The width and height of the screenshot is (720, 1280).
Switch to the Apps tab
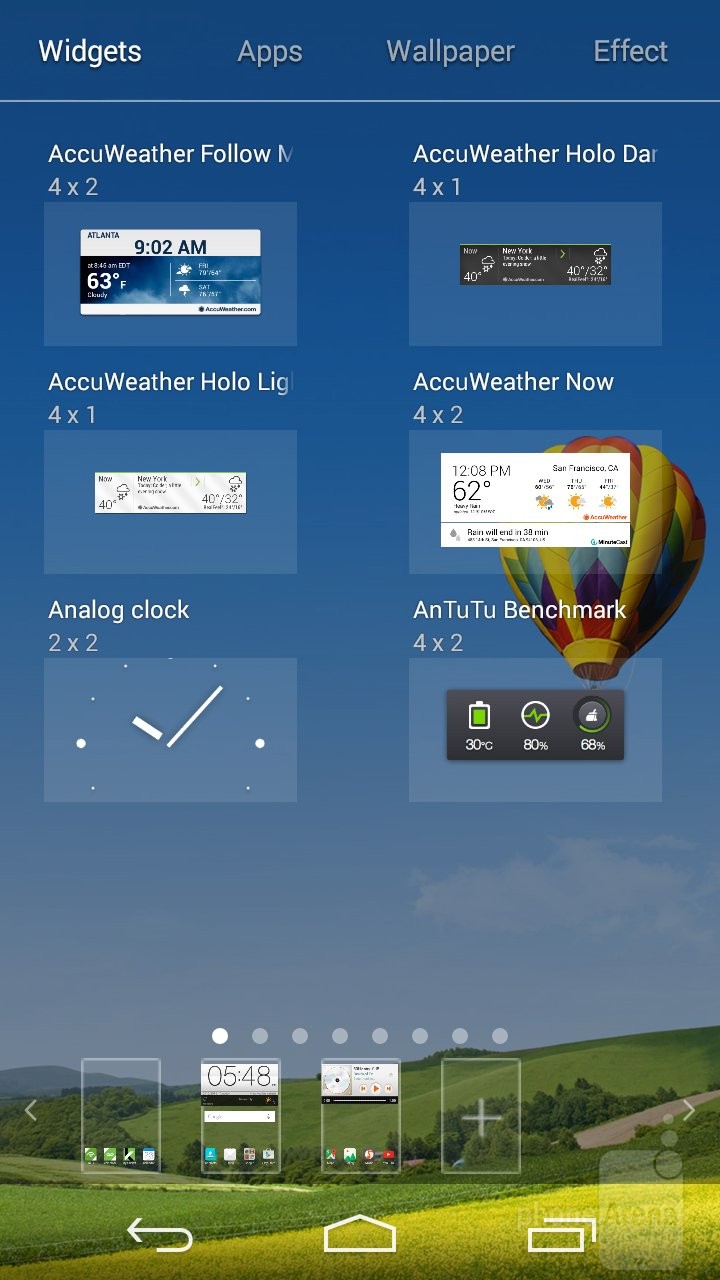[270, 52]
